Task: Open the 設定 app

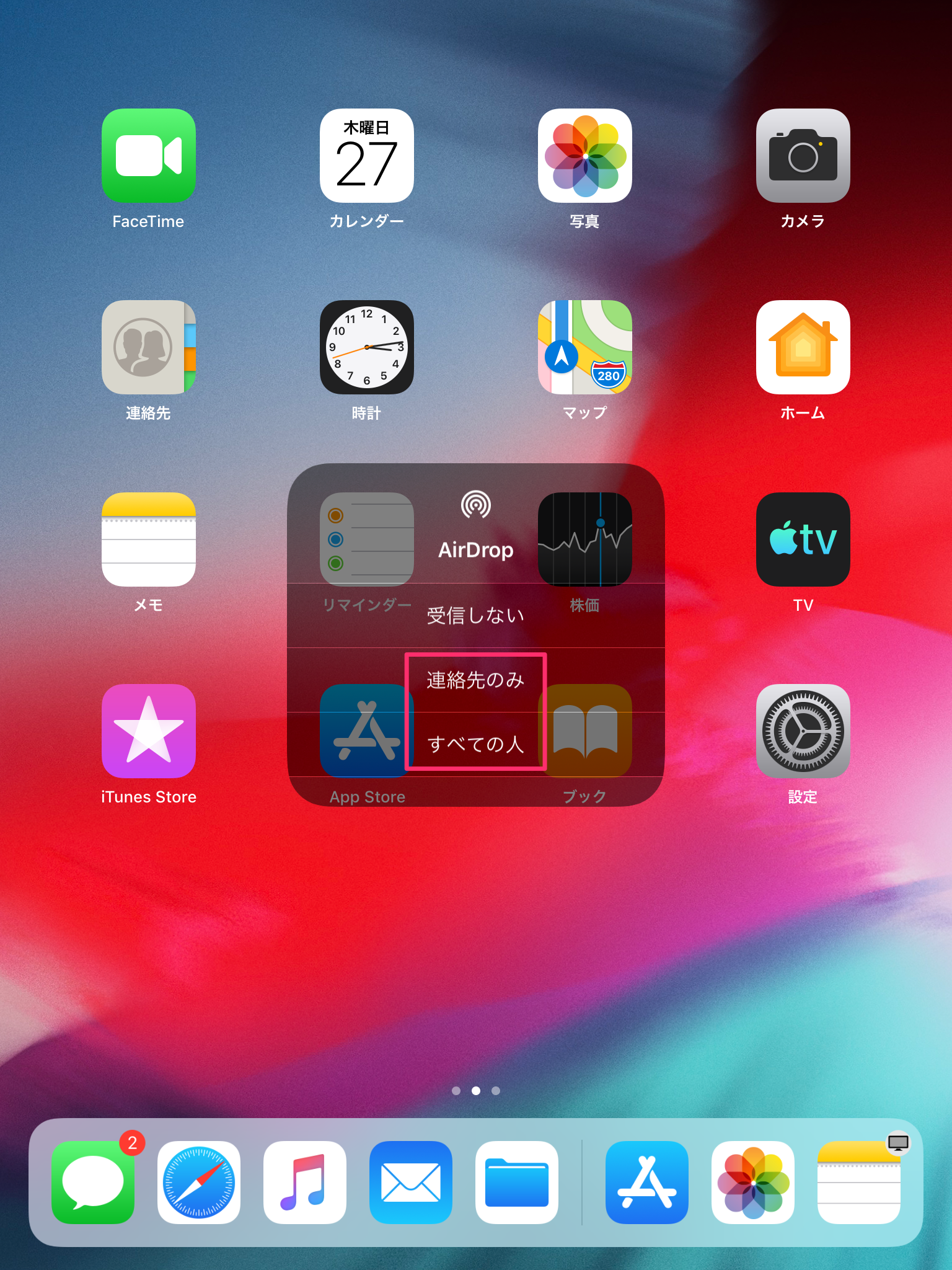Action: pos(803,731)
